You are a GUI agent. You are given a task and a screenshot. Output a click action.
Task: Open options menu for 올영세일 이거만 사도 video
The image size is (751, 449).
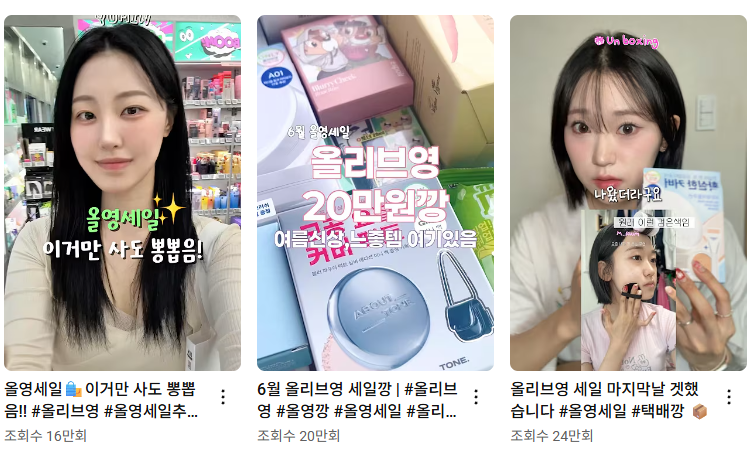[x=223, y=397]
